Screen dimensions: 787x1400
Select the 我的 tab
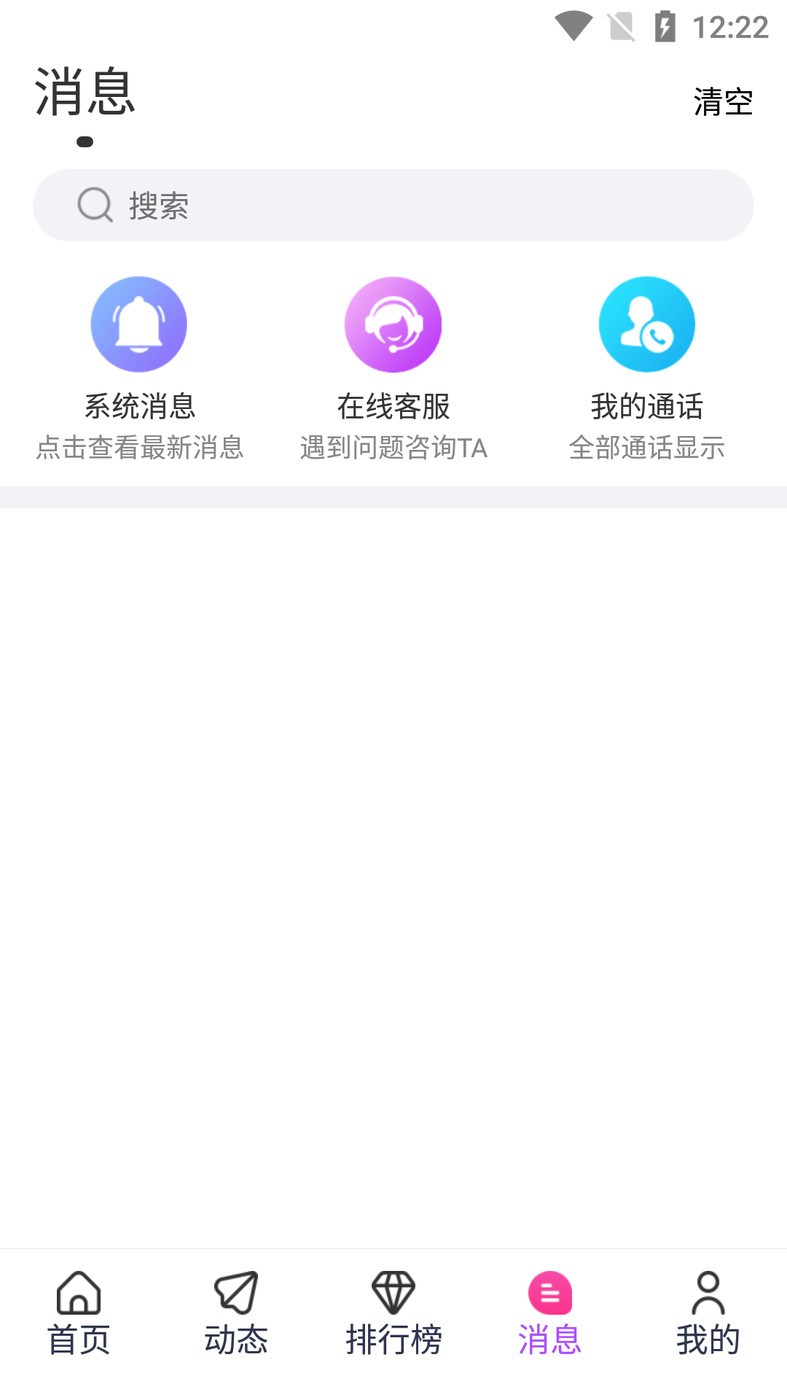708,1340
